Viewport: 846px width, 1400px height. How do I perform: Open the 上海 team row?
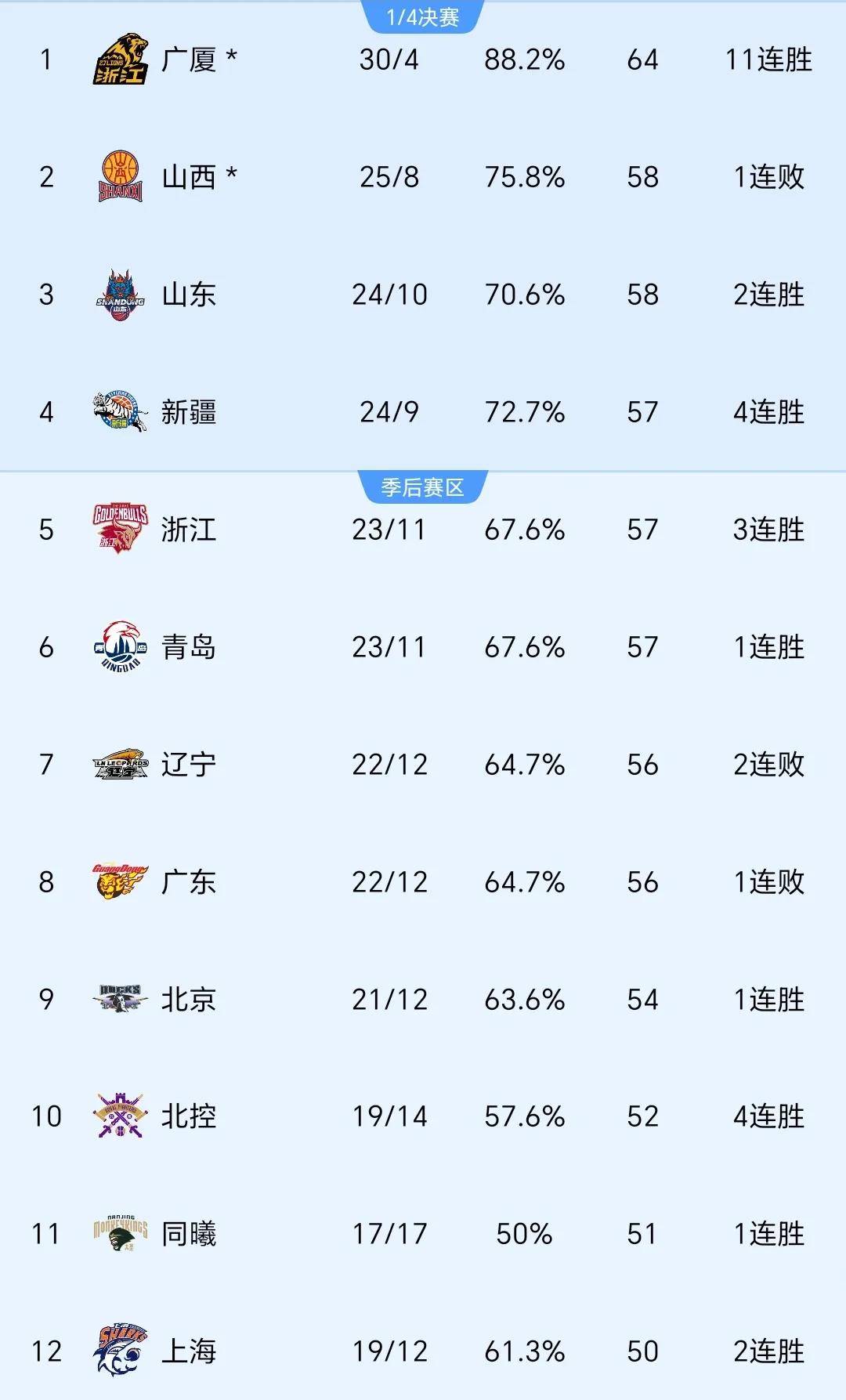(x=189, y=1351)
